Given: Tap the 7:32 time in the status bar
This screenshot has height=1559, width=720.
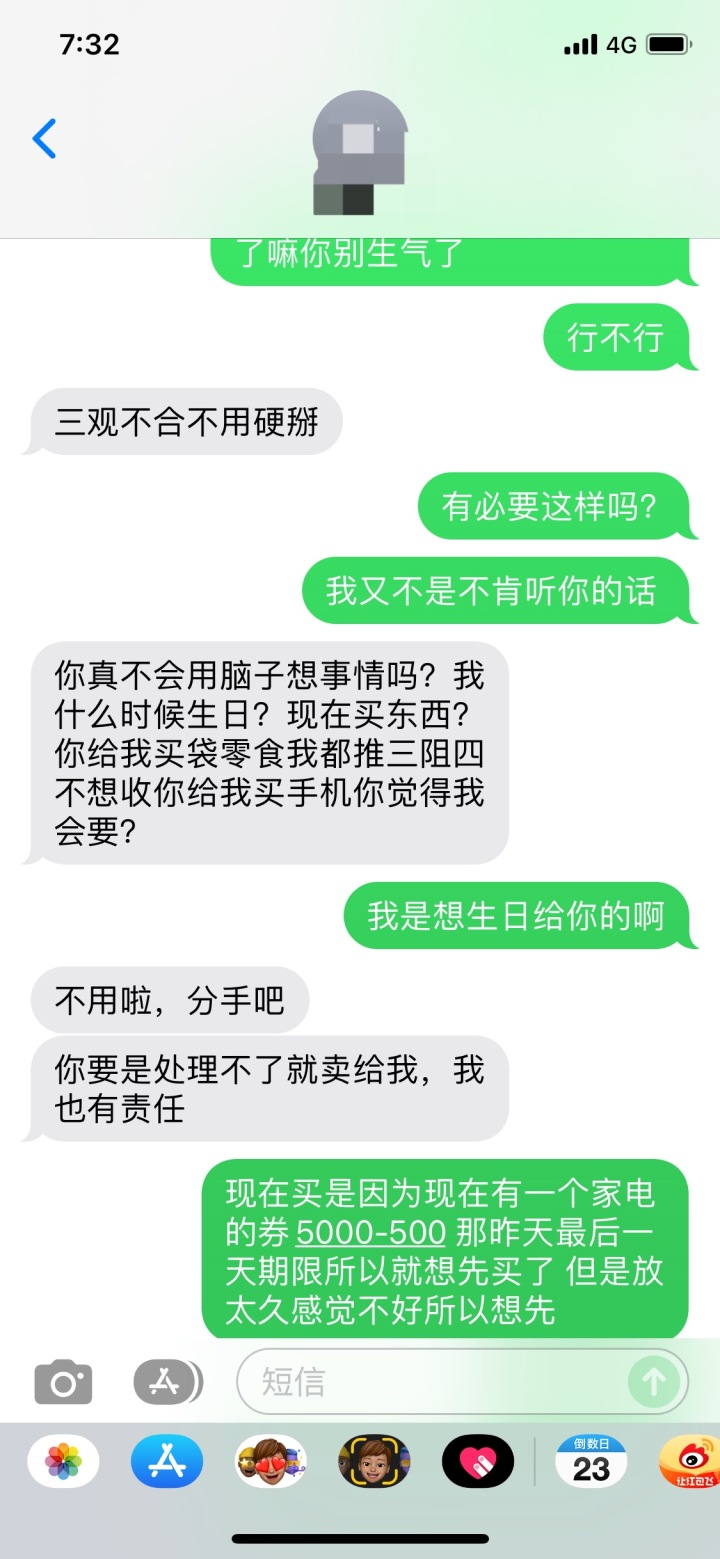Looking at the screenshot, I should pos(91,44).
